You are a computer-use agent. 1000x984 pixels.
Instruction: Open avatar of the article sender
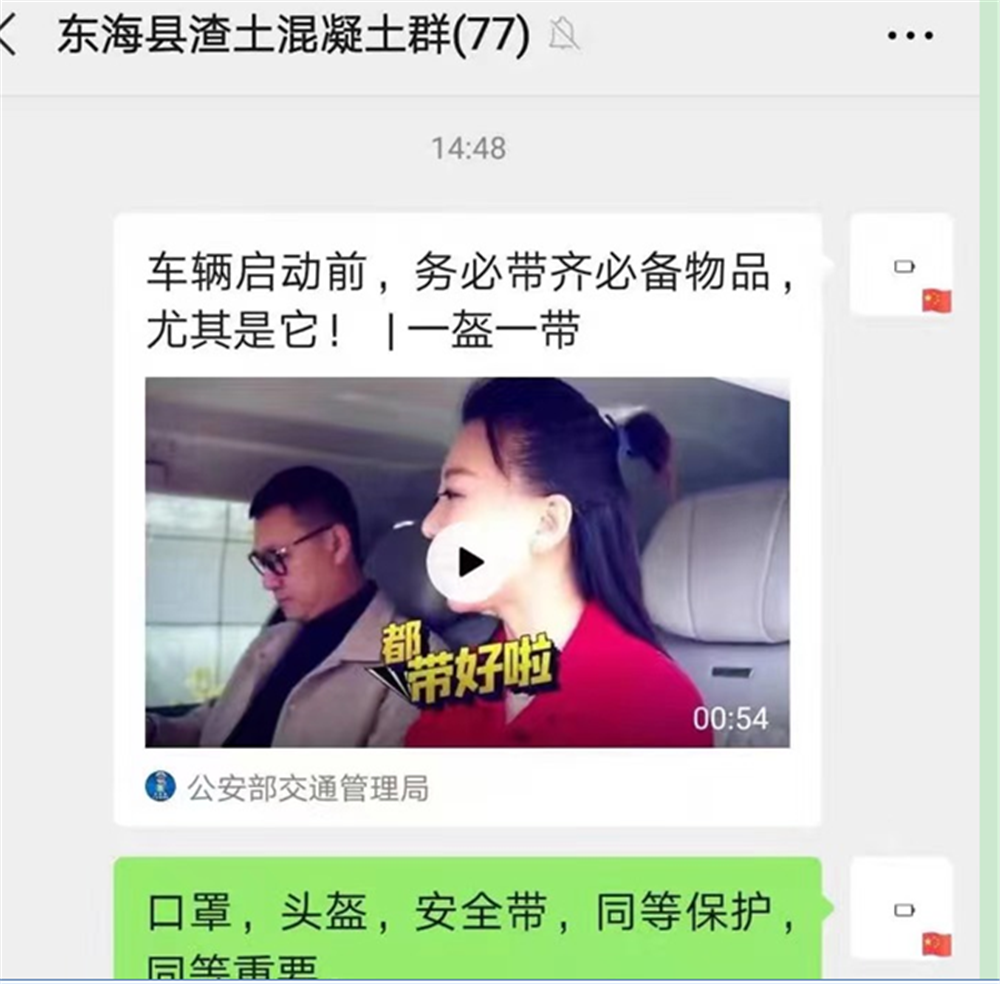point(901,266)
